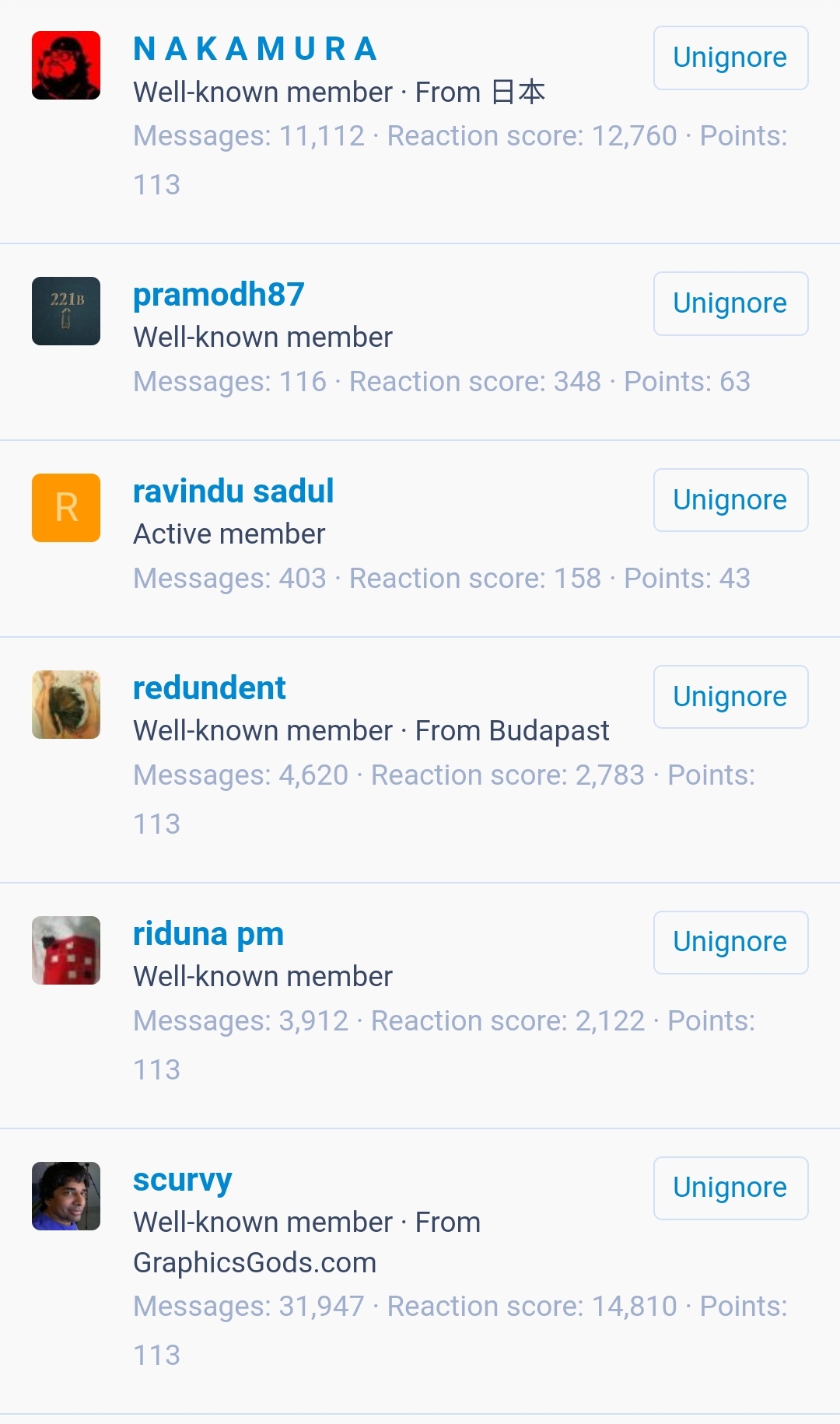Open pramodh87's profile link
Viewport: 840px width, 1424px height.
(x=219, y=296)
